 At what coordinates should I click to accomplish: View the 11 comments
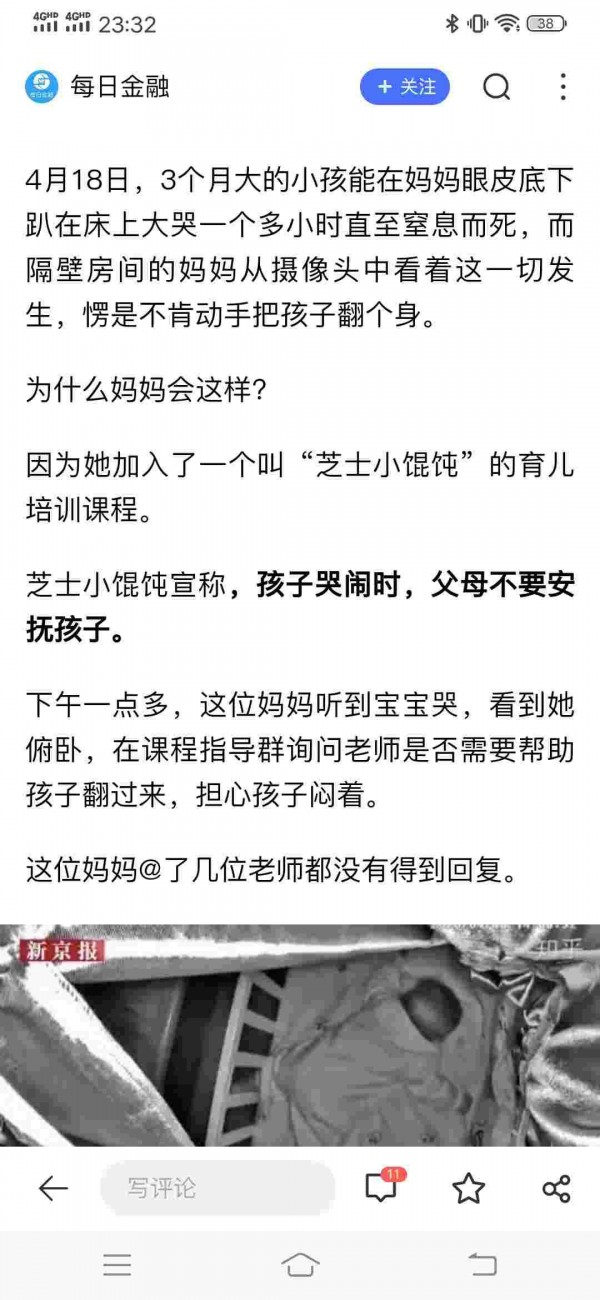pos(382,1187)
